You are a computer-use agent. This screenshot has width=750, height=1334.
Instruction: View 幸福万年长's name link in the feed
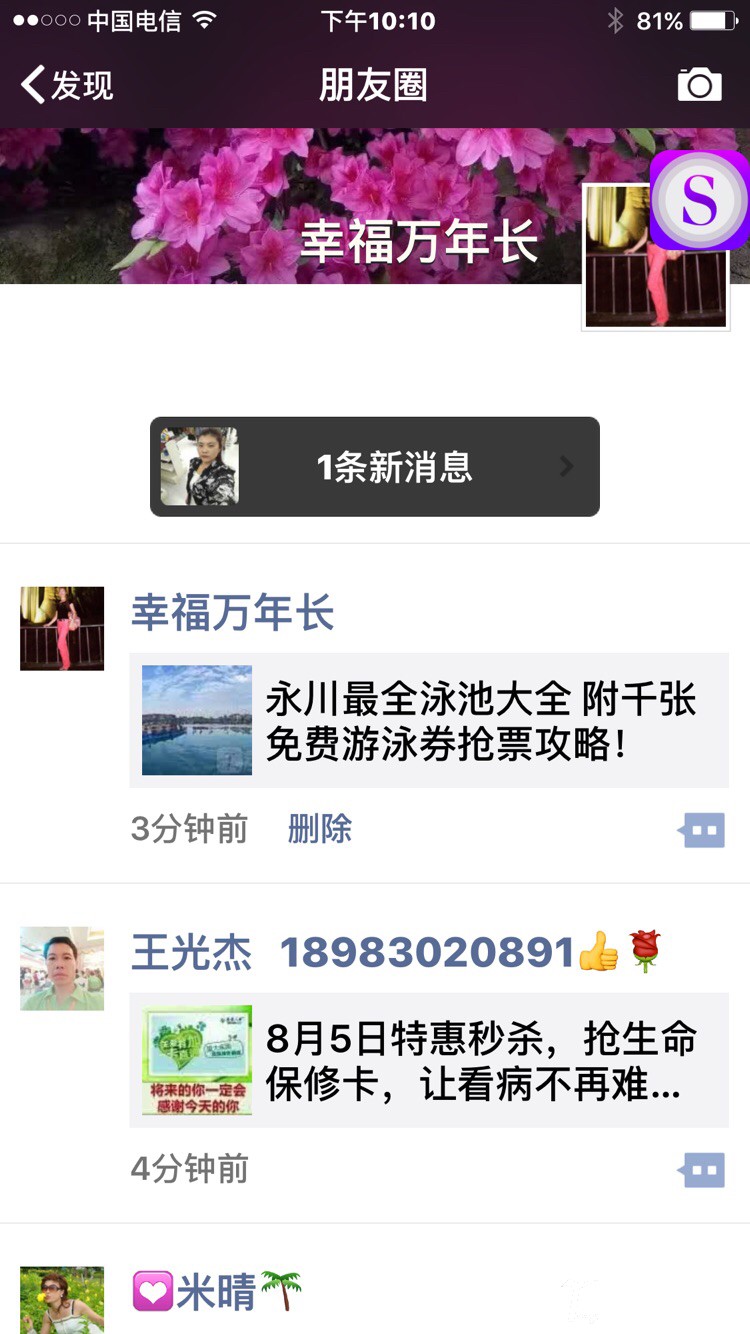coord(232,613)
